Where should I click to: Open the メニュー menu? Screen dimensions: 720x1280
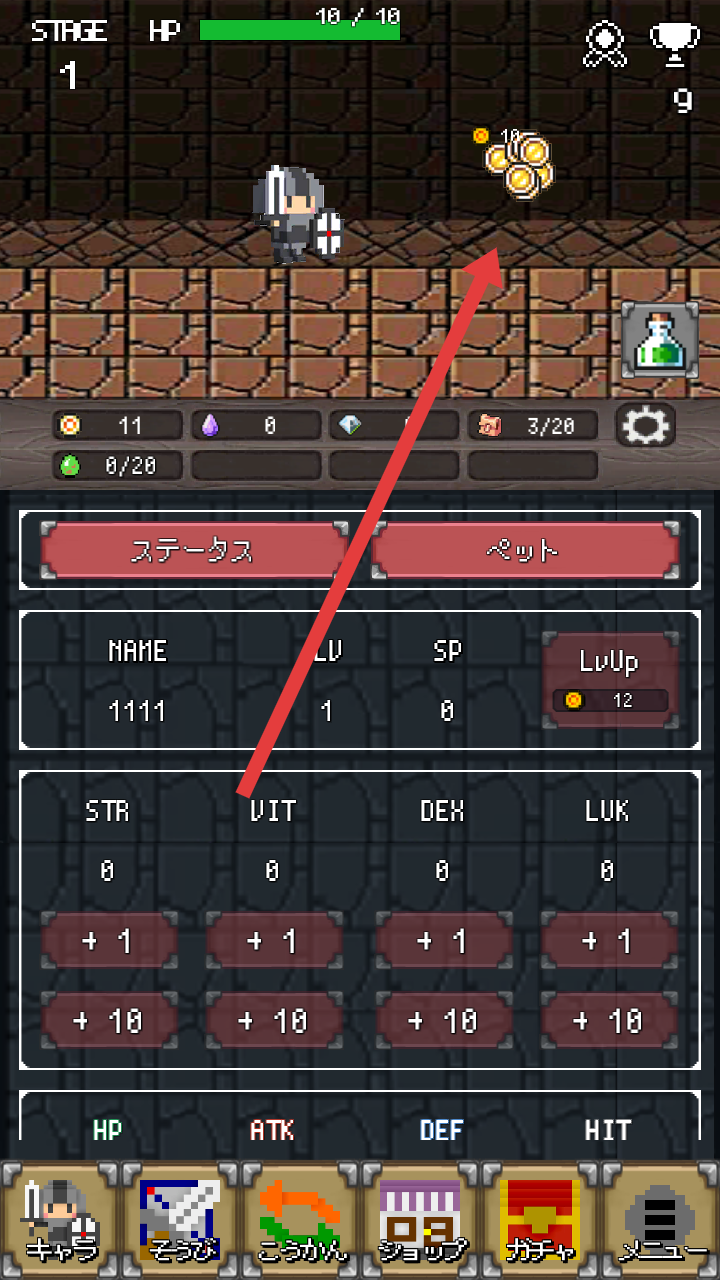[x=660, y=1220]
